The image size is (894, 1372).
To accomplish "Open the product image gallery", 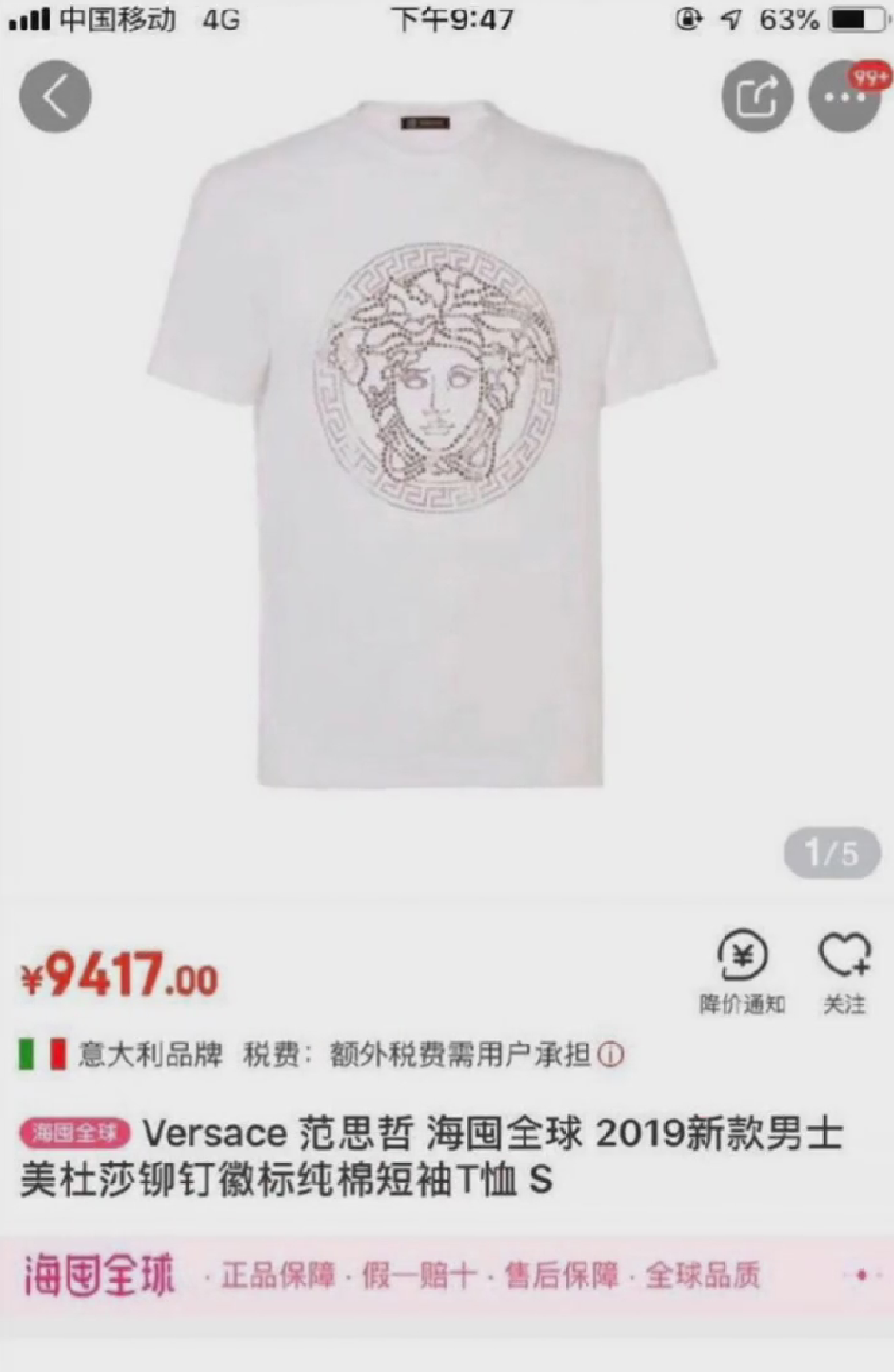I will click(x=431, y=447).
